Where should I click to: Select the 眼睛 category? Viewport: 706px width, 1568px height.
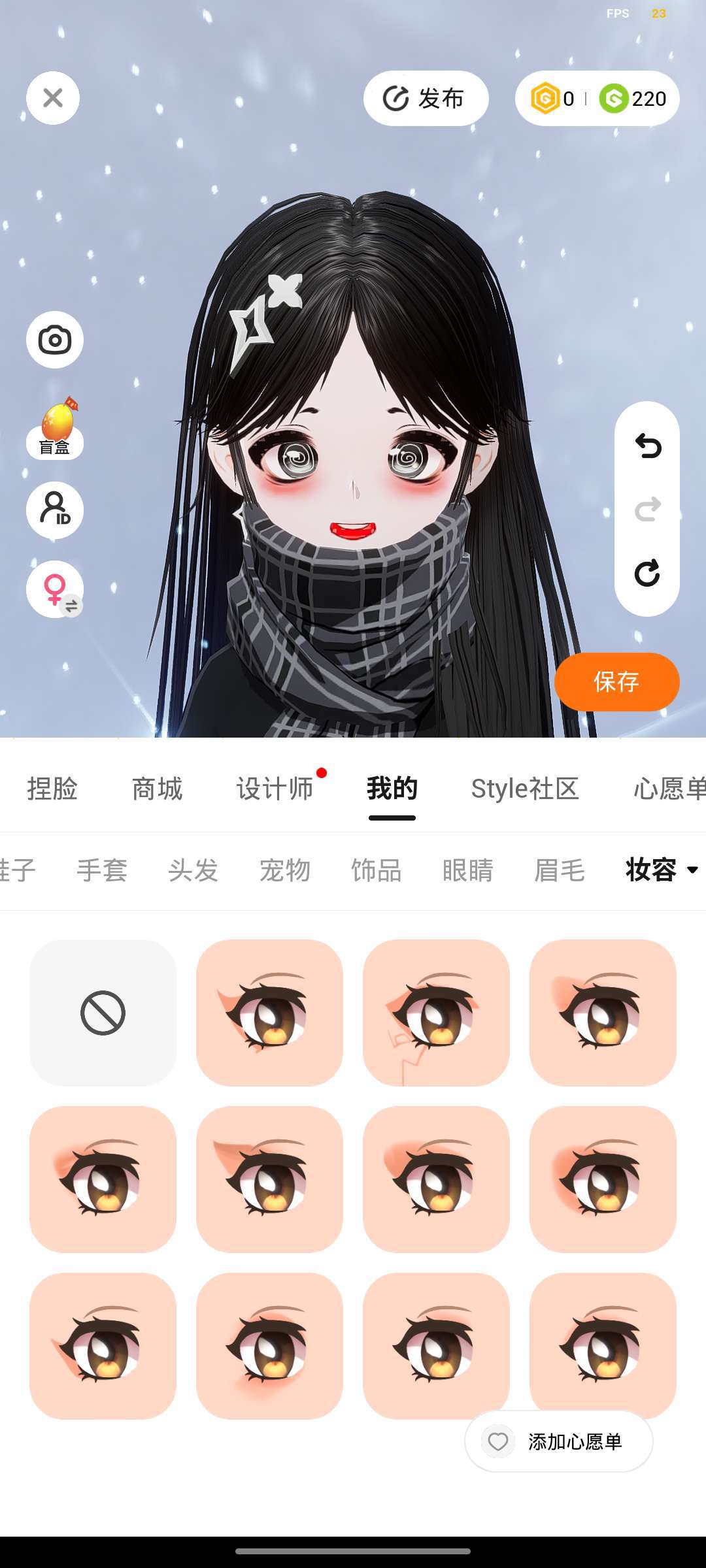click(x=467, y=870)
